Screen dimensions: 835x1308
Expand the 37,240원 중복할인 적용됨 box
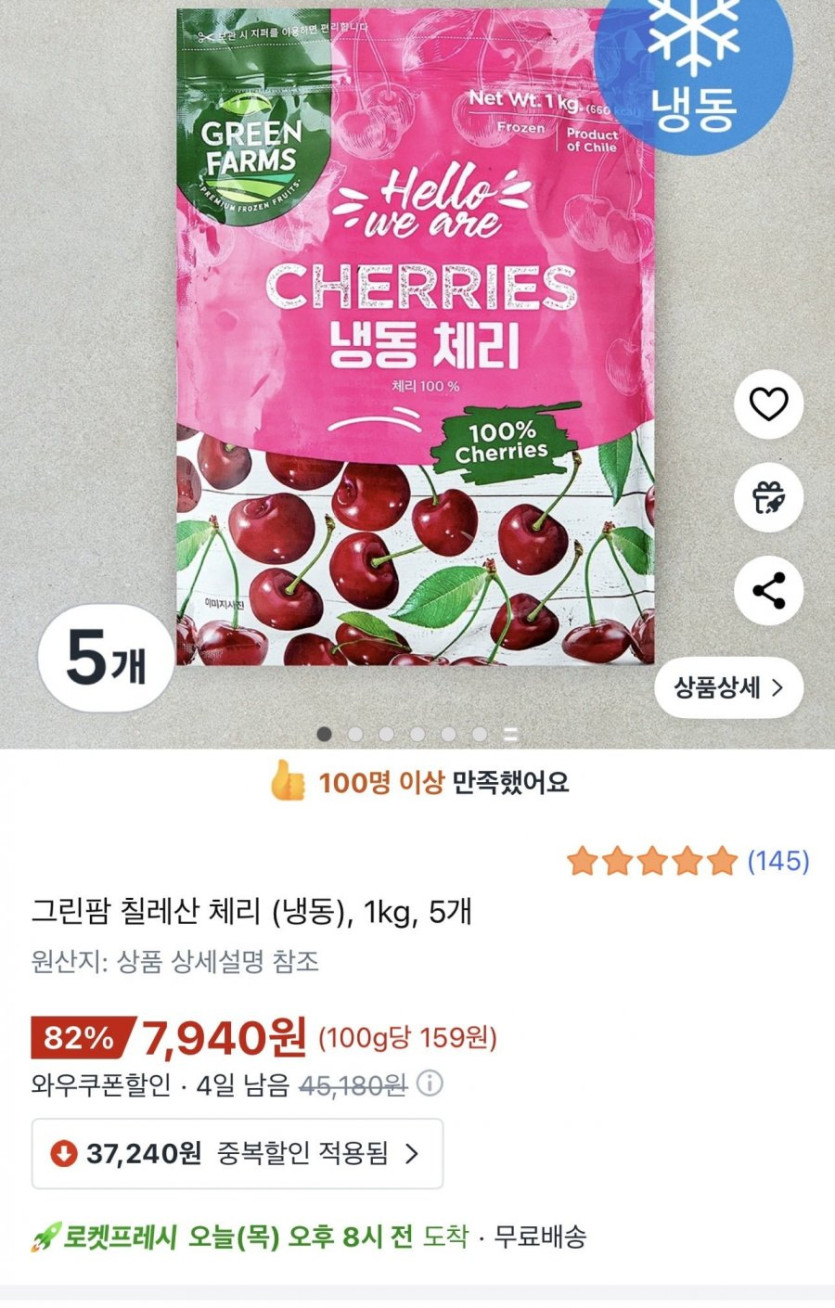point(237,1153)
